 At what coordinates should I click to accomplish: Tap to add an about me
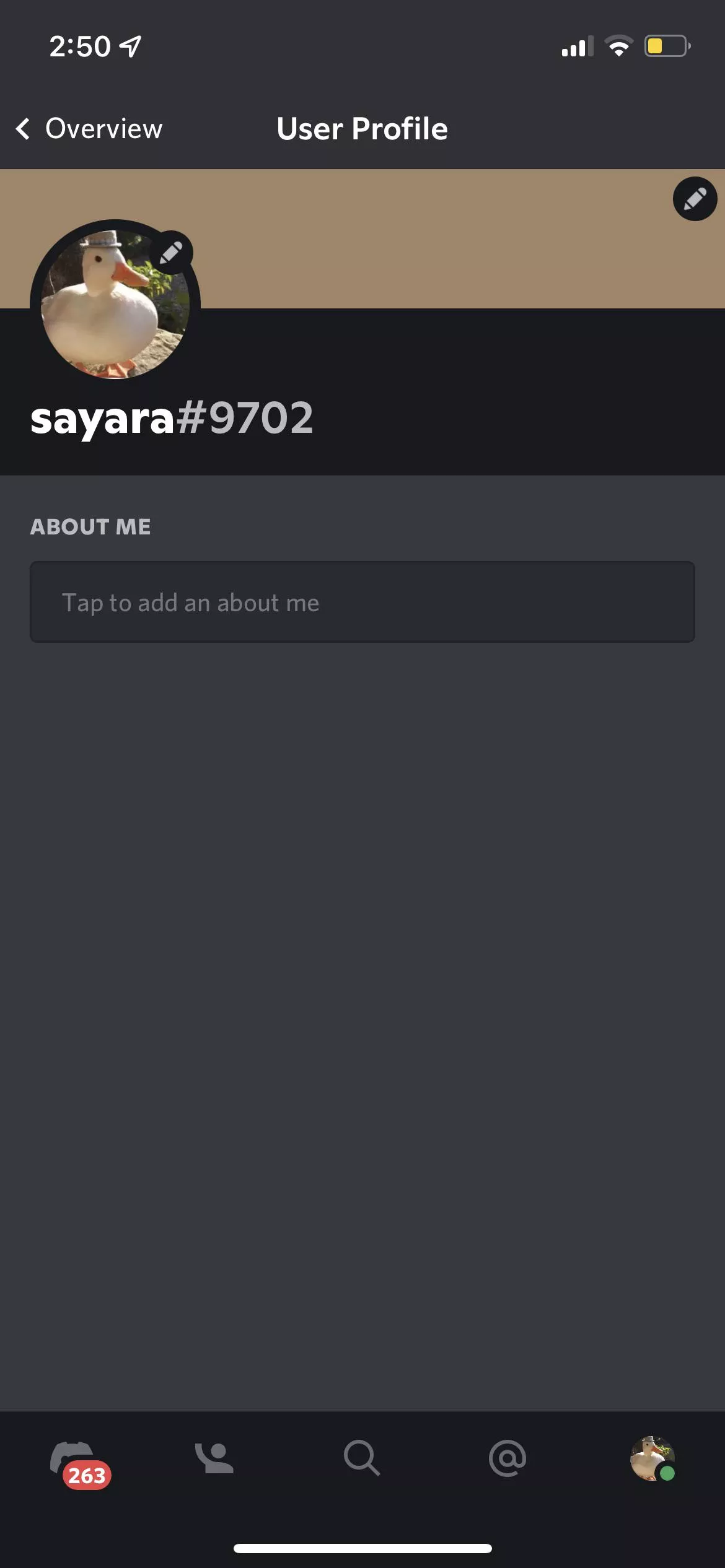tap(362, 602)
